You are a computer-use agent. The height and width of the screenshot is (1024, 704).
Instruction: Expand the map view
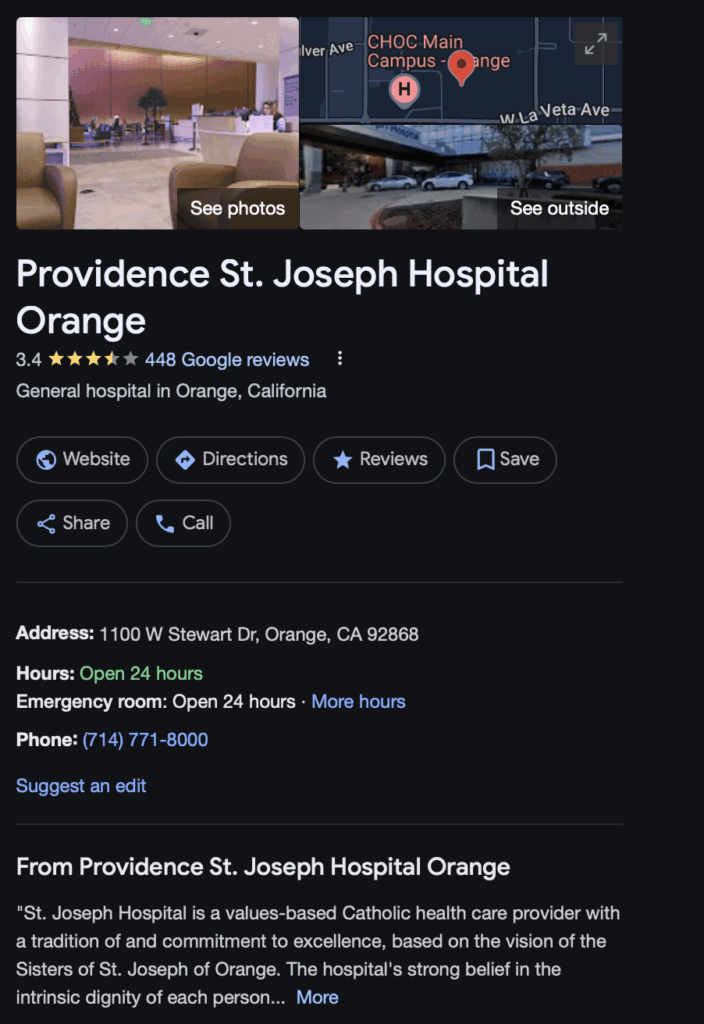[595, 44]
